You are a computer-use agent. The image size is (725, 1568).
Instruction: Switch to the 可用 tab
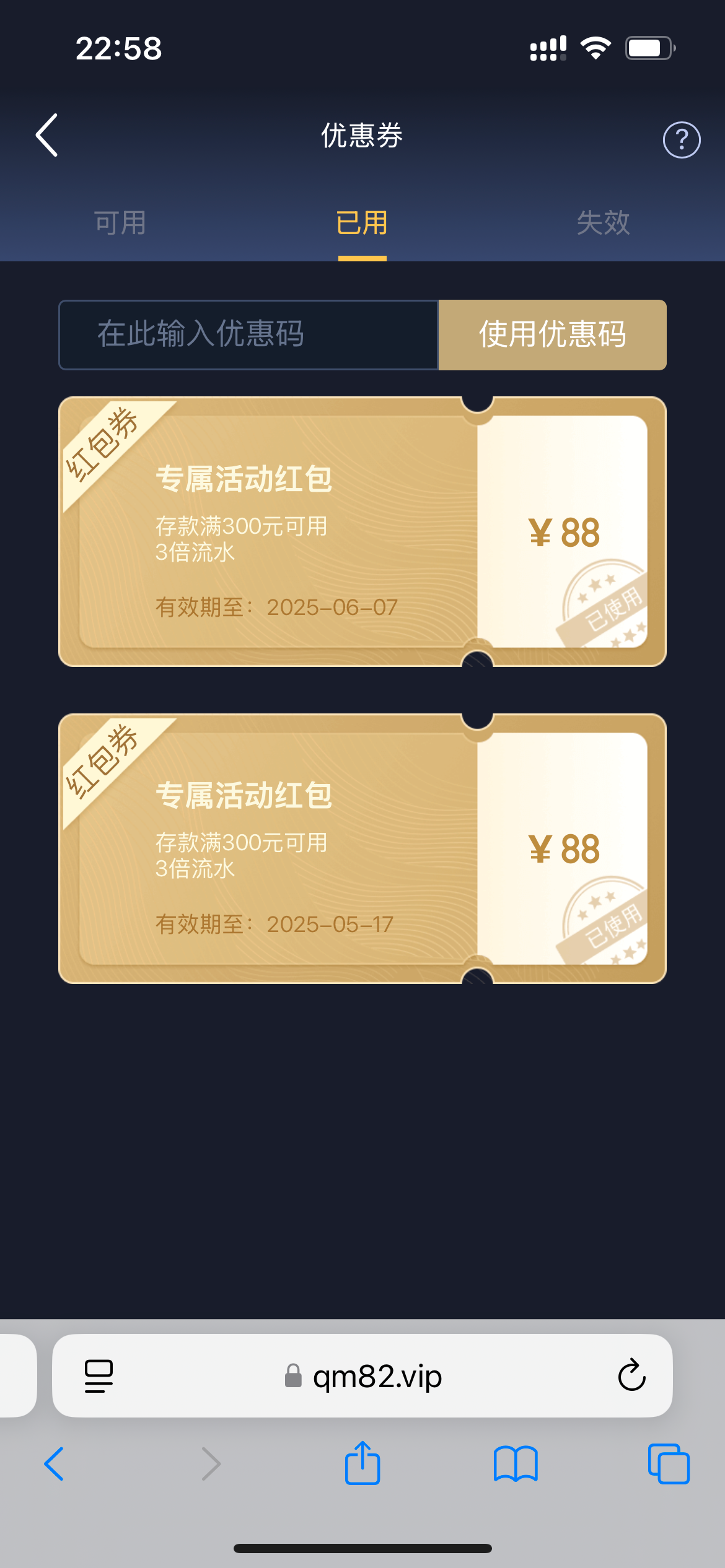[120, 223]
